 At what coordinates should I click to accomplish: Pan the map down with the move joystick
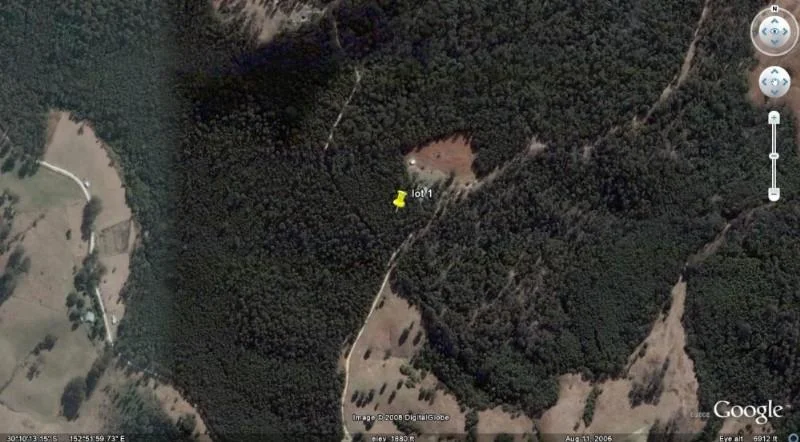[774, 91]
